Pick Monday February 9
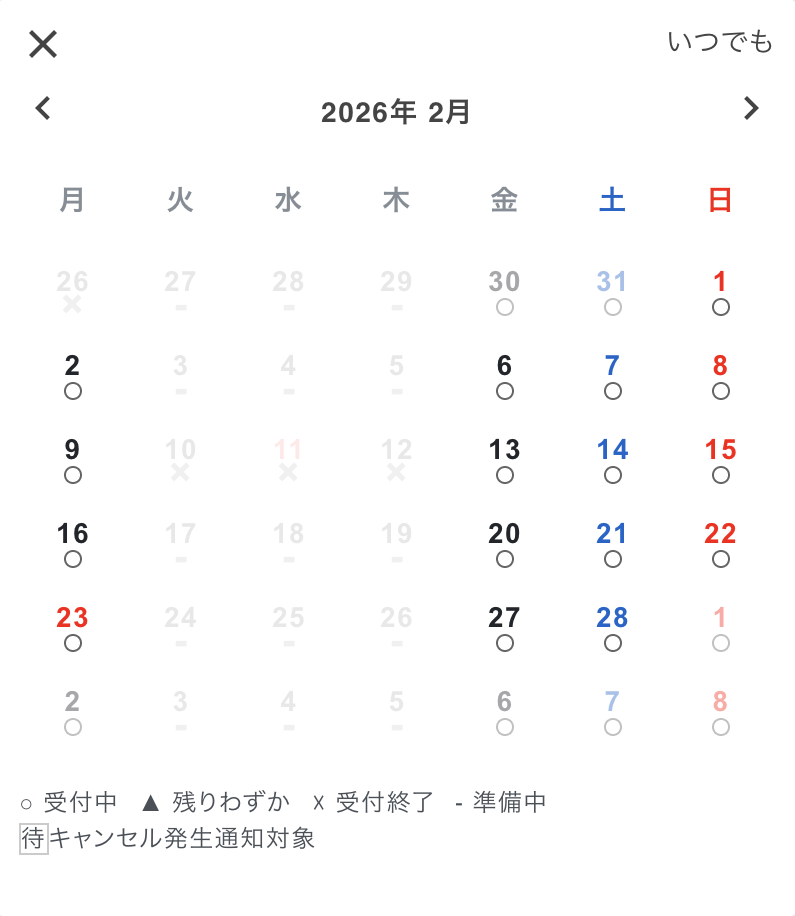This screenshot has height=916, width=795. coord(72,460)
